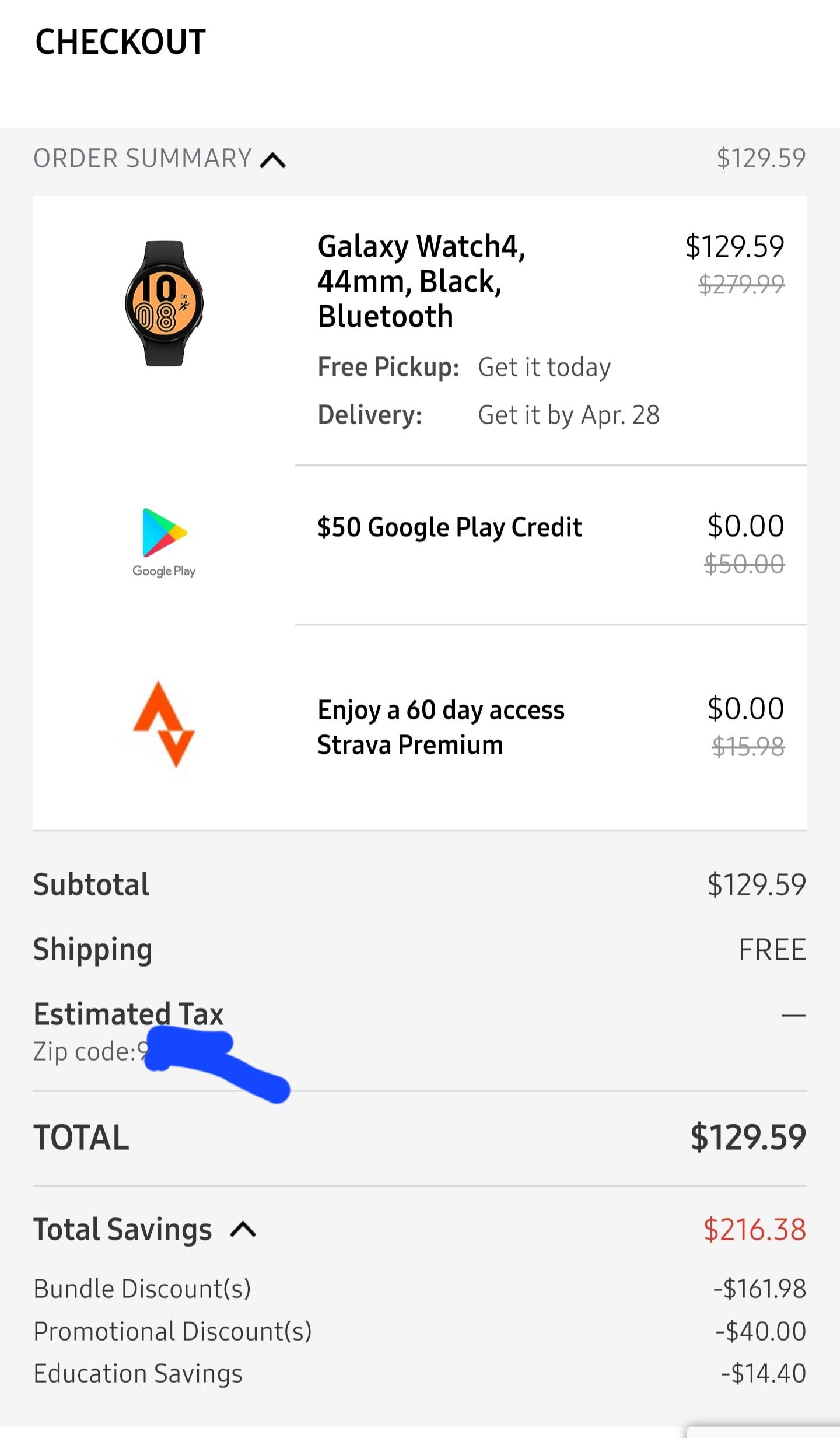Image resolution: width=840 pixels, height=1438 pixels.
Task: Select the Free Pickup 'Get it today' option
Action: click(544, 367)
